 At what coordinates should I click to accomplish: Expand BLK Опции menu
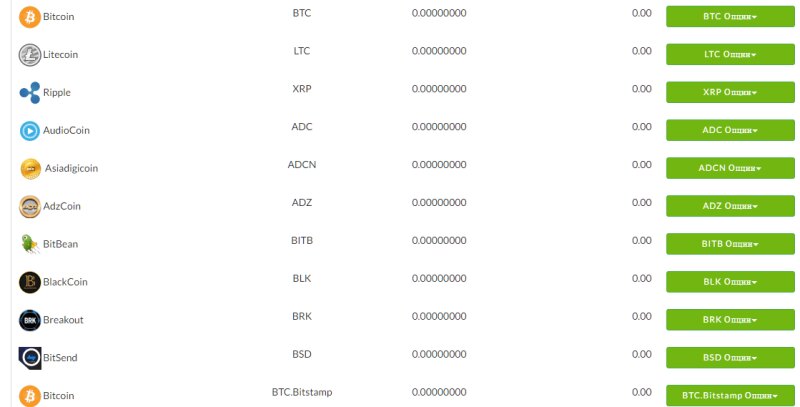tap(730, 281)
